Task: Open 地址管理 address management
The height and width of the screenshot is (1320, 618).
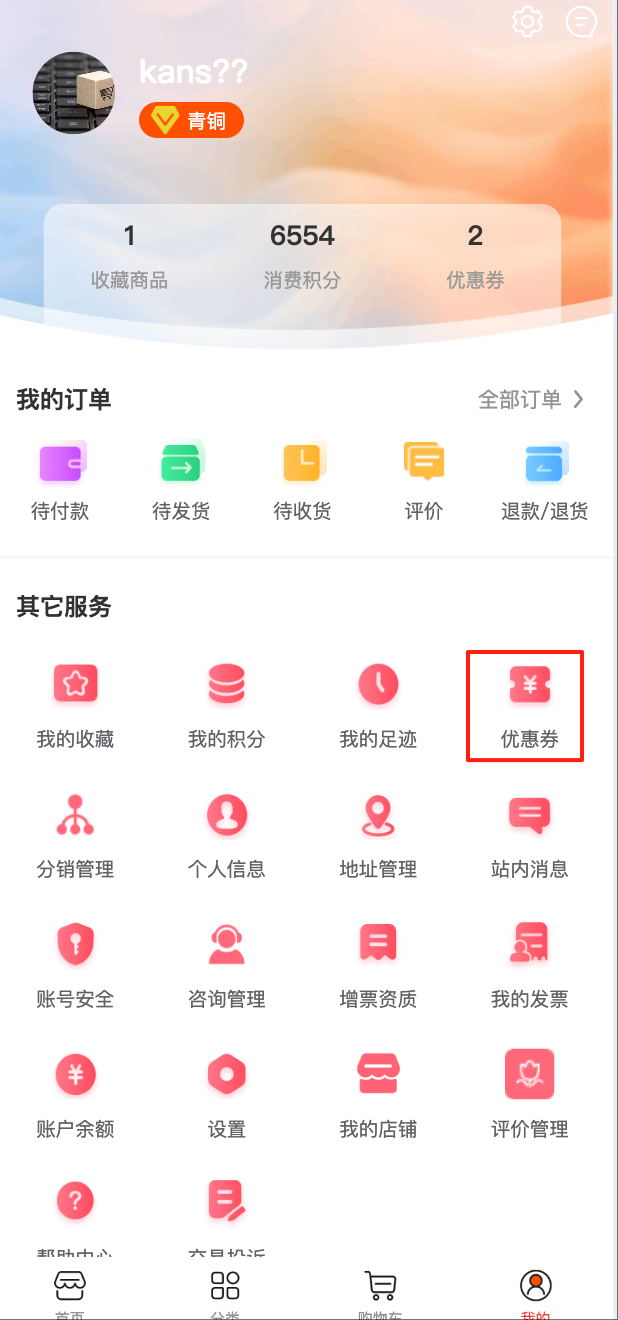Action: pos(378,836)
